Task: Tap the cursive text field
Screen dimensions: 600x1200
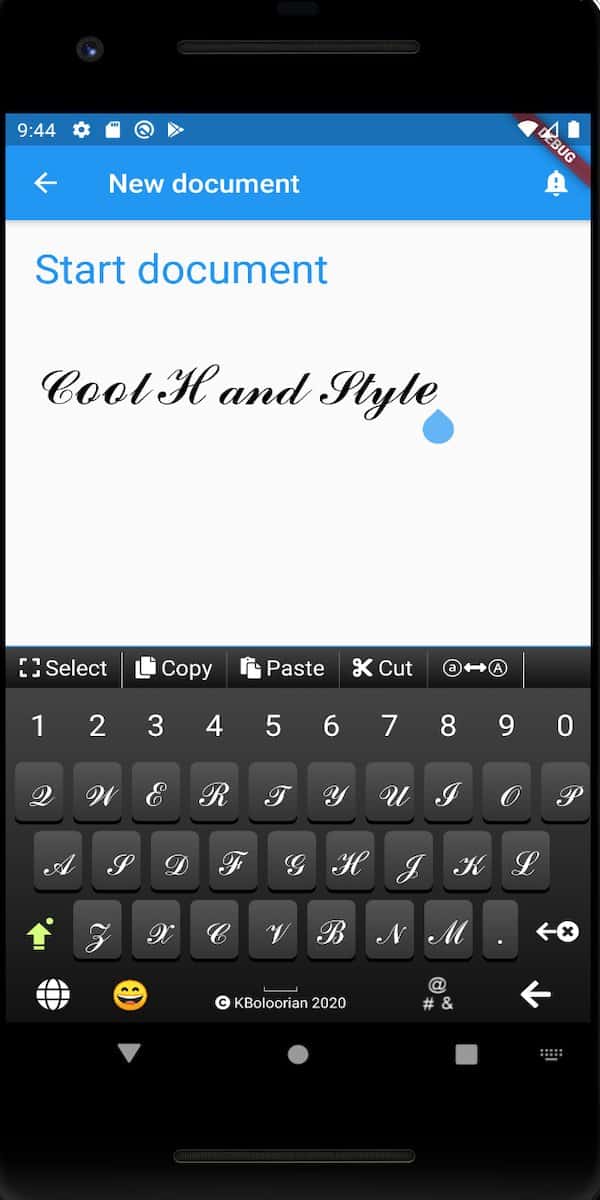Action: coord(240,390)
